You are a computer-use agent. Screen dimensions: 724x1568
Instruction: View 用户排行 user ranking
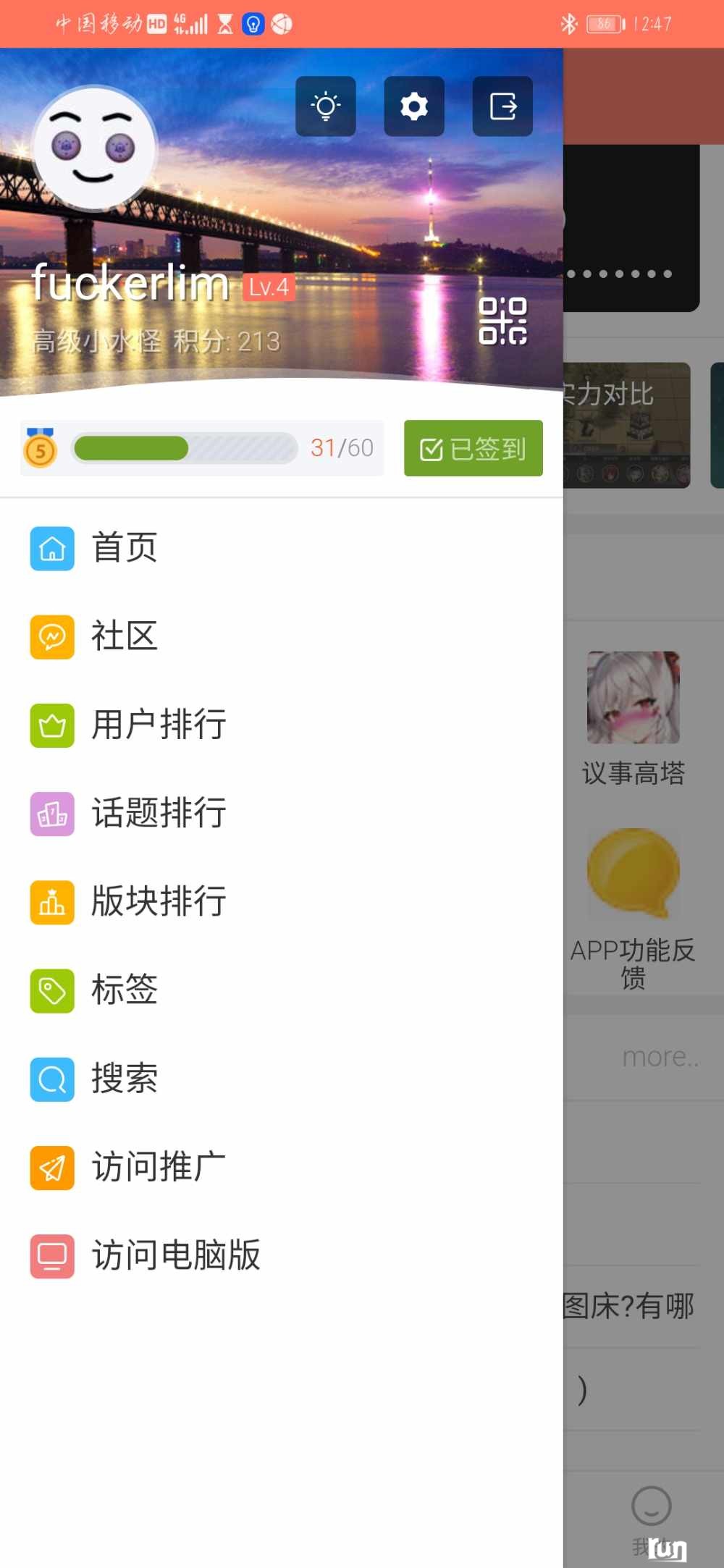158,725
